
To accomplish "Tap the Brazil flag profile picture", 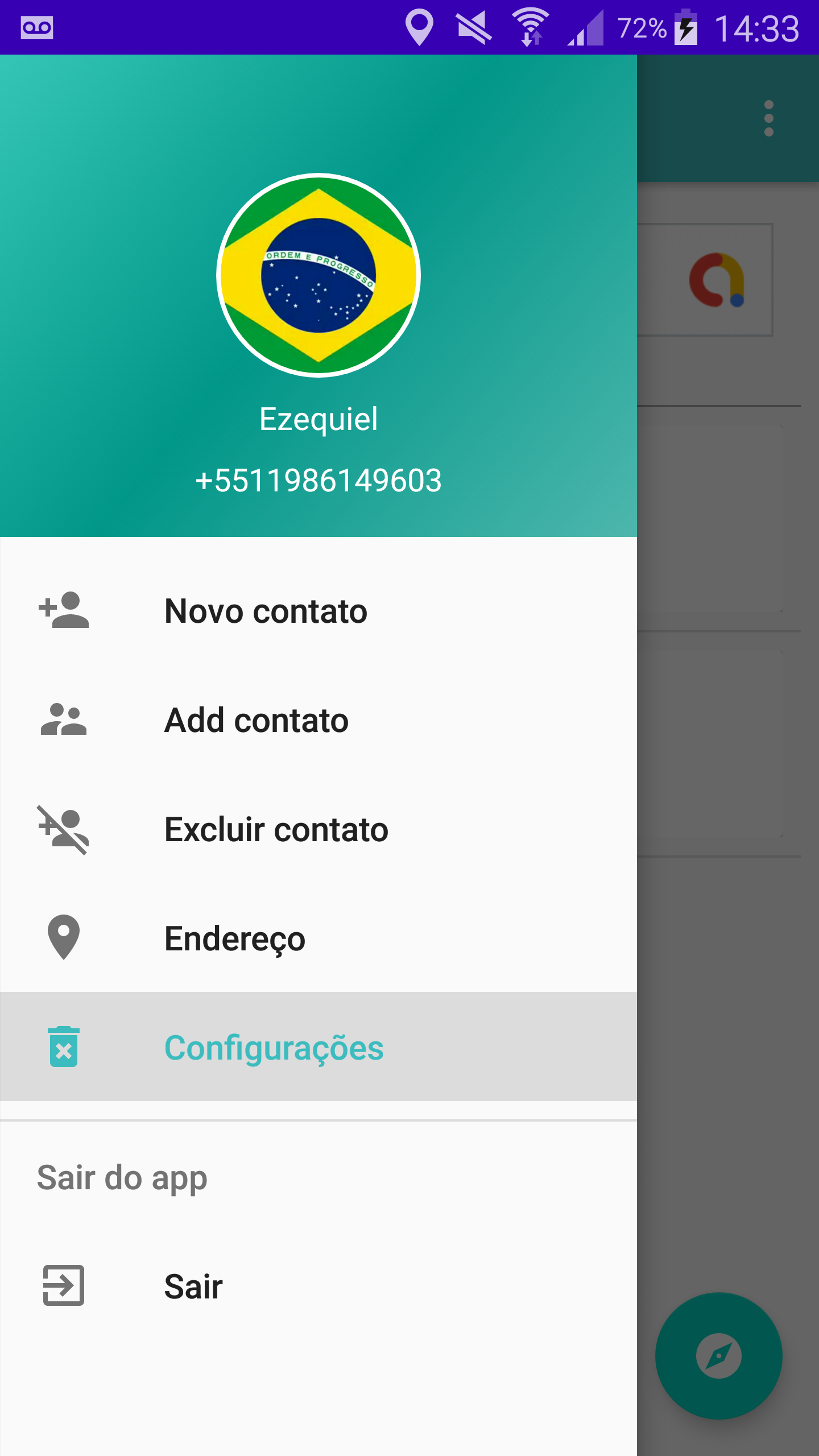I will [318, 275].
